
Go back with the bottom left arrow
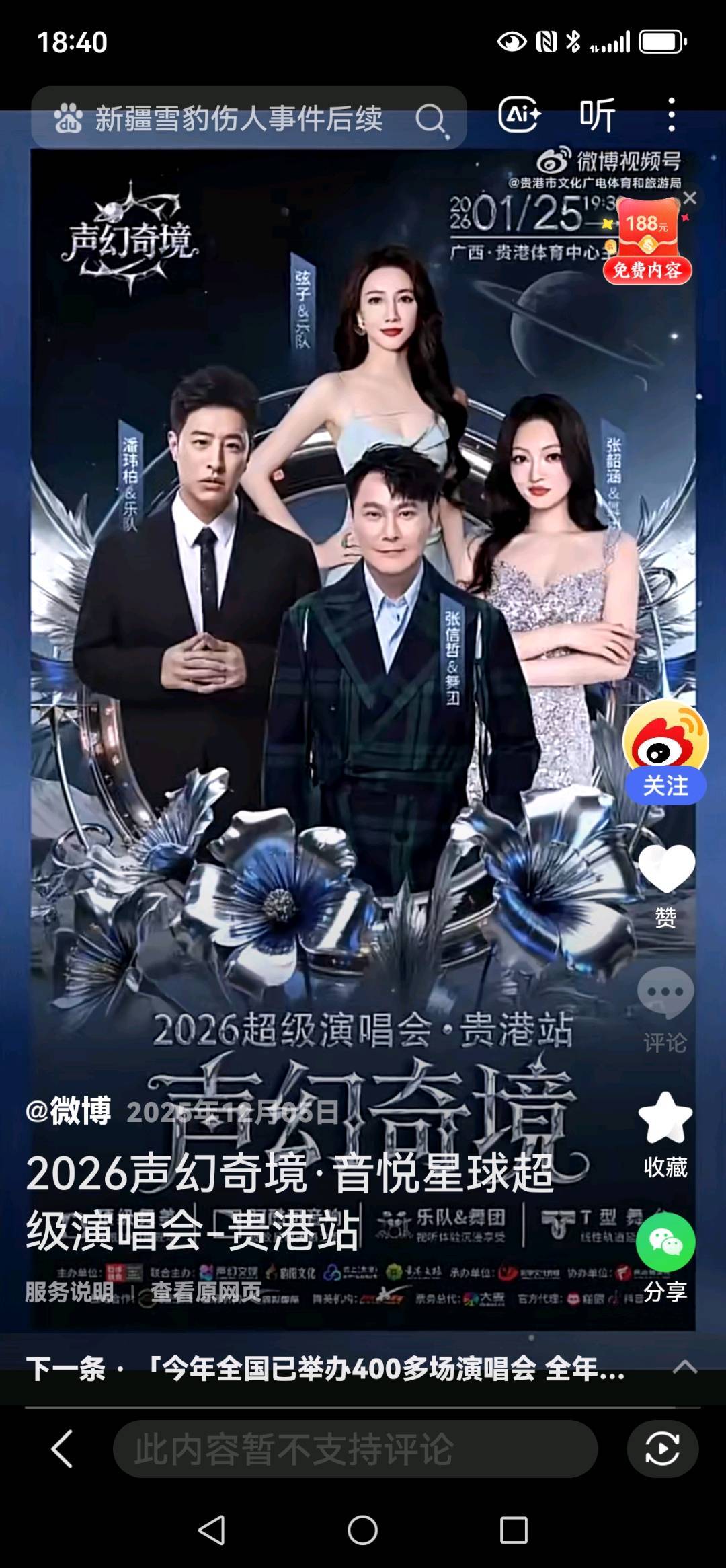(62, 1448)
